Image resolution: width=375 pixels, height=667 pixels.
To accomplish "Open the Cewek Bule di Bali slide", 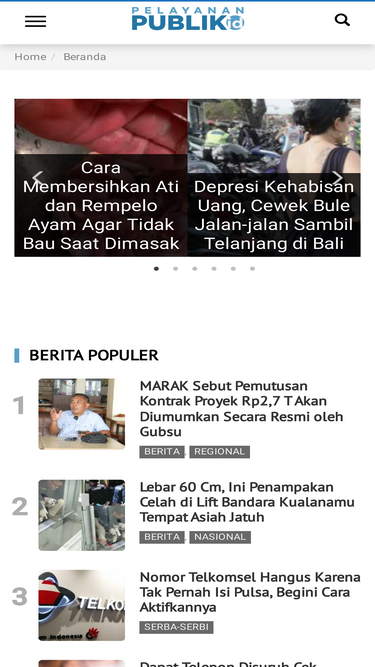I will pos(274,178).
